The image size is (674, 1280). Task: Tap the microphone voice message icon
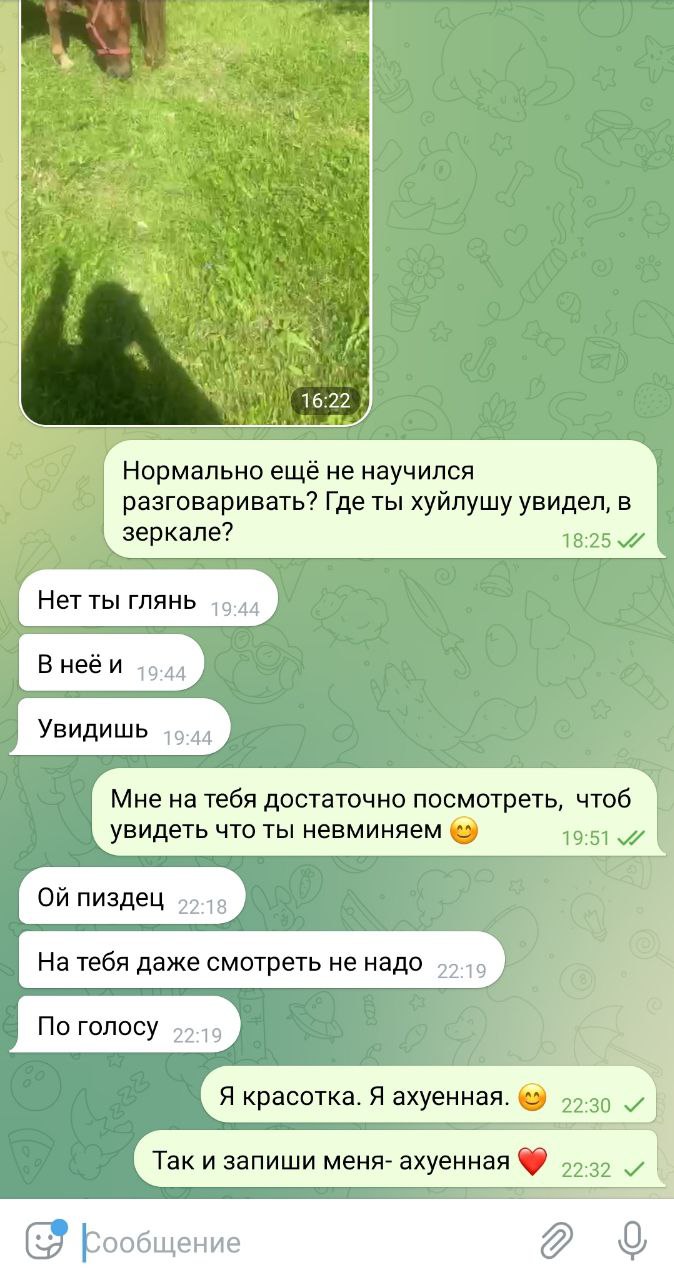pyautogui.click(x=631, y=1241)
